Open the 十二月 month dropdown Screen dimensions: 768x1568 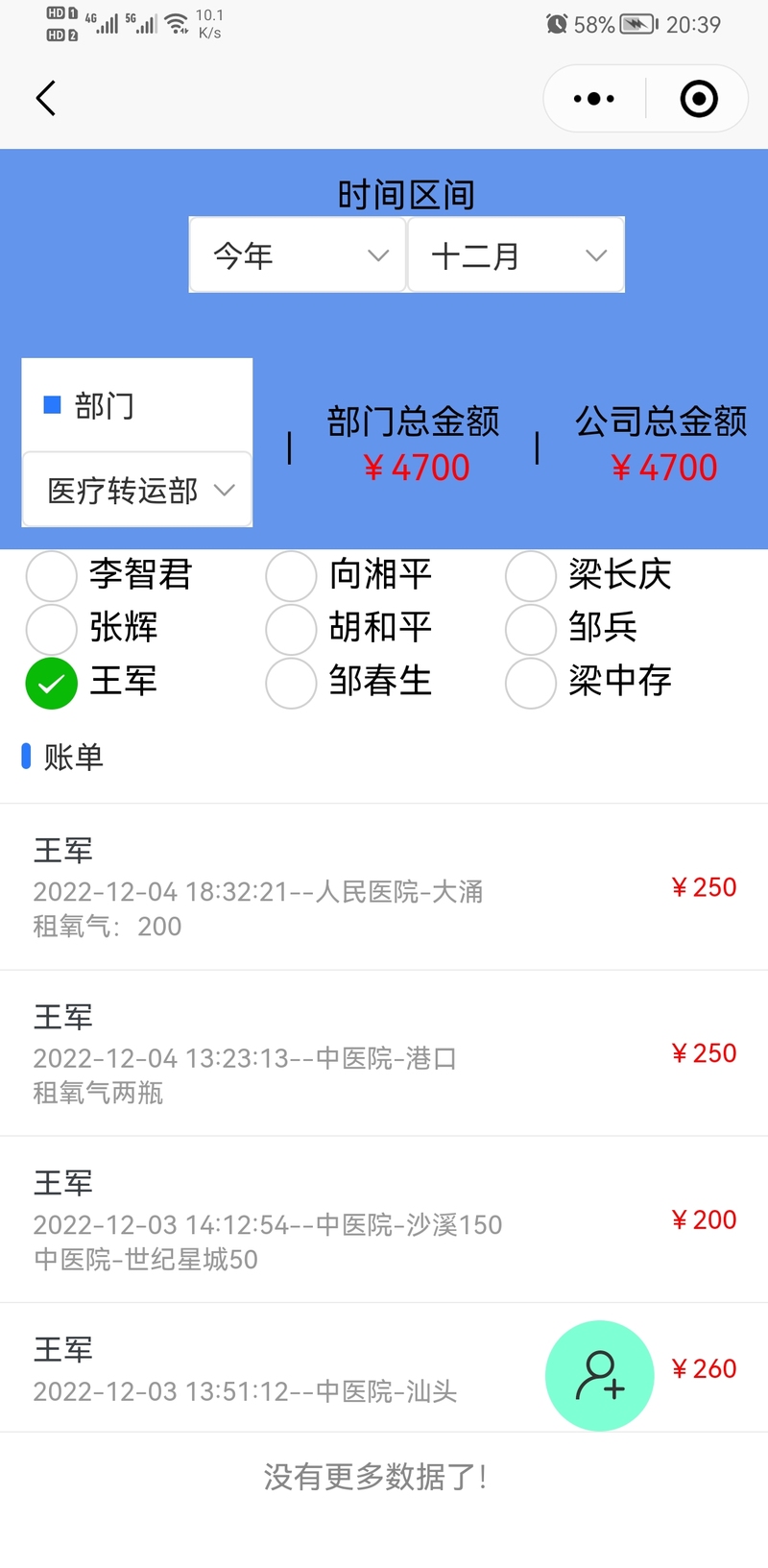point(516,254)
